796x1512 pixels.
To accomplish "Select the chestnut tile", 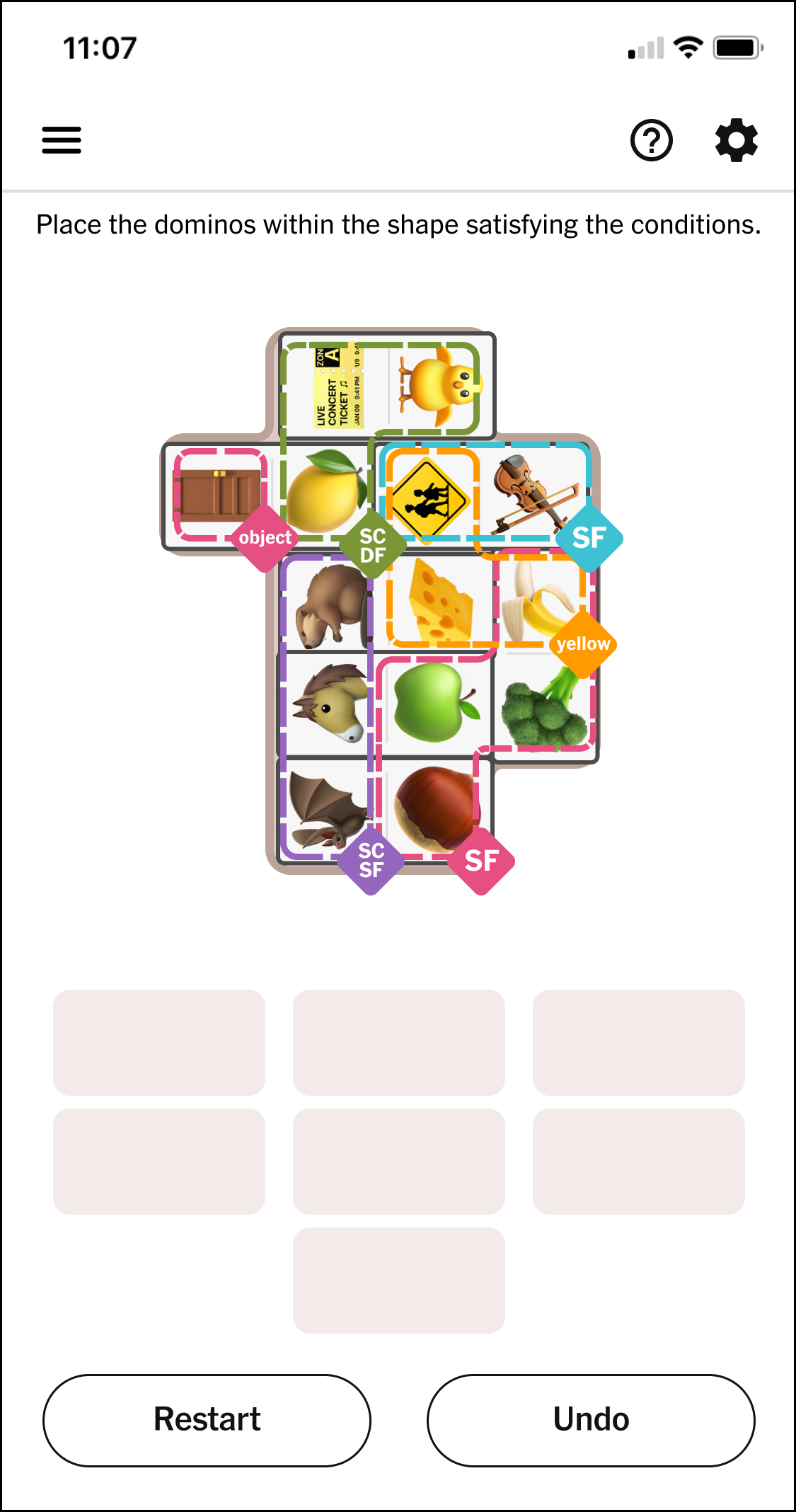I will (x=434, y=808).
